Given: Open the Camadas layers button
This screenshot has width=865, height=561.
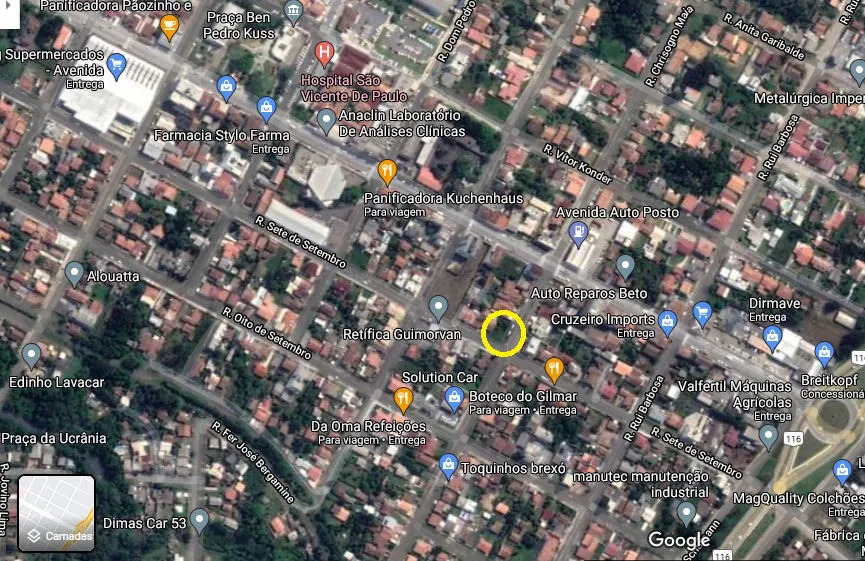Looking at the screenshot, I should pyautogui.click(x=56, y=513).
